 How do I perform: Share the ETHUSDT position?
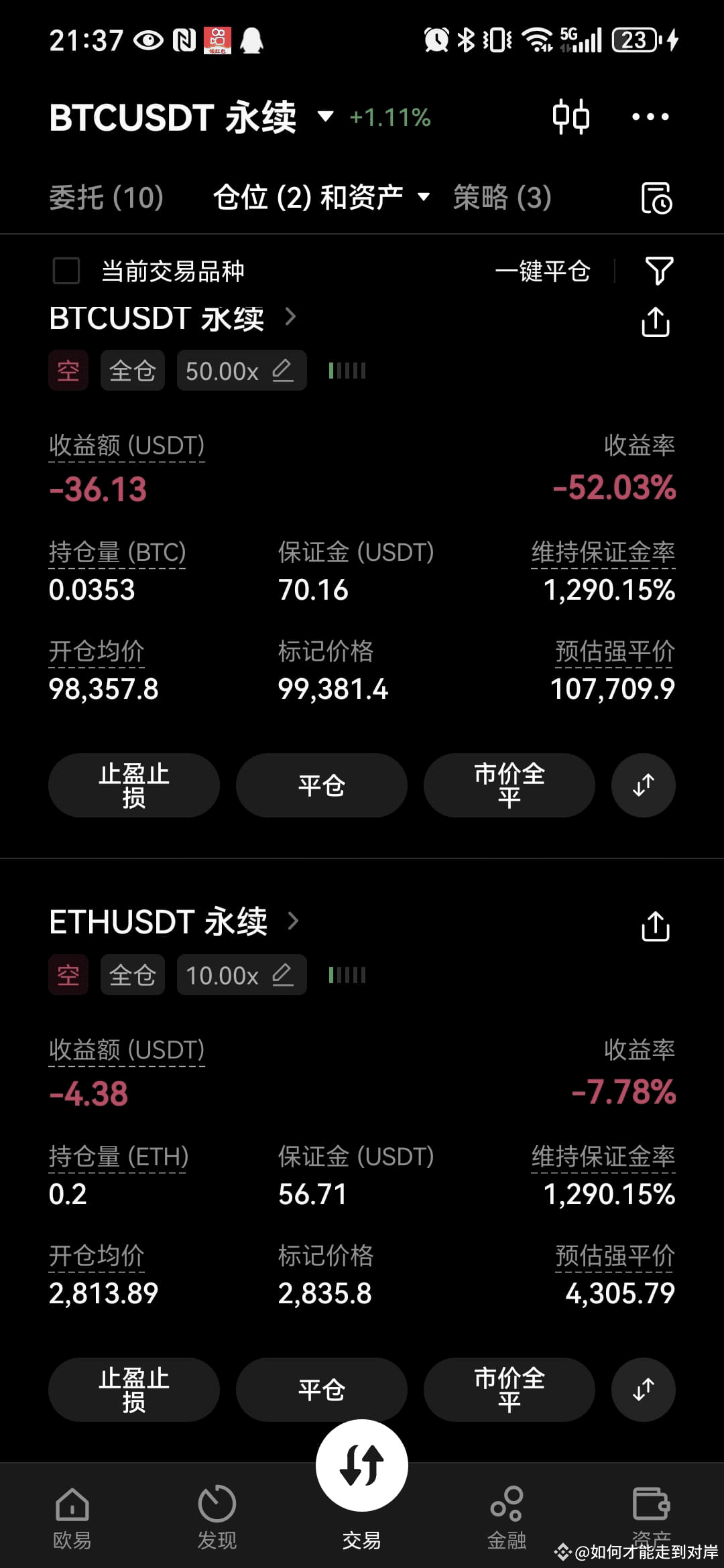tap(655, 926)
